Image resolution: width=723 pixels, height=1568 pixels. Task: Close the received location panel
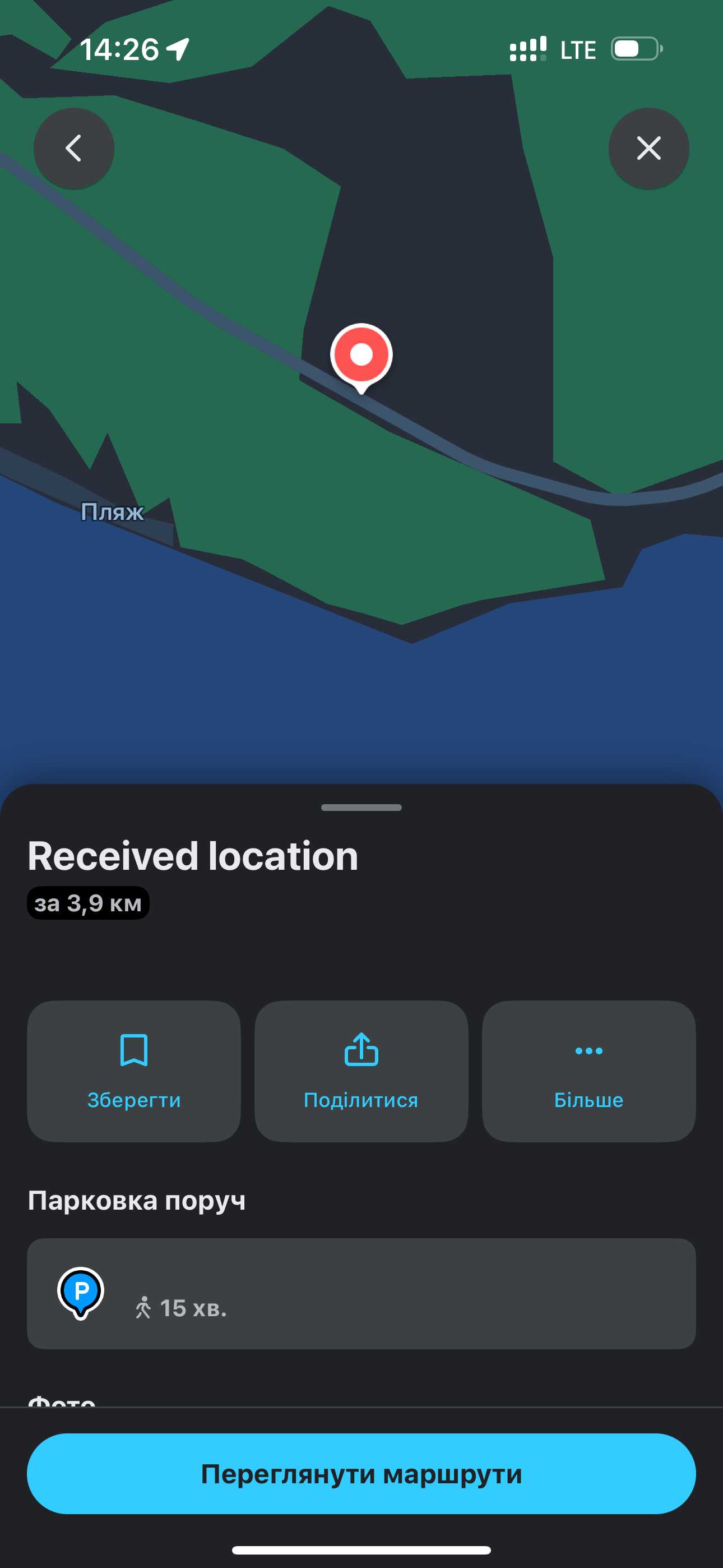[x=648, y=149]
